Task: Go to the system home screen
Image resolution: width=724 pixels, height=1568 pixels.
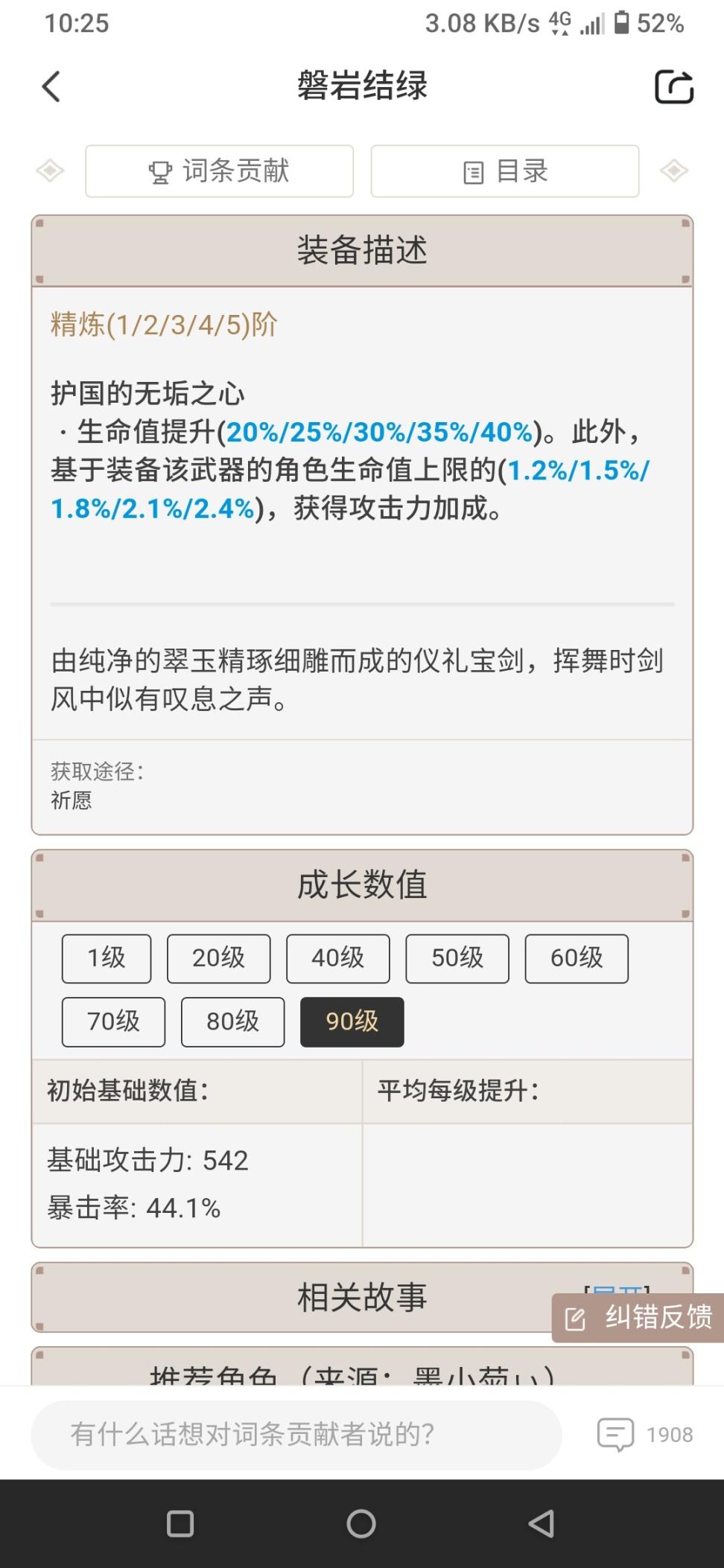Action: point(361,1523)
